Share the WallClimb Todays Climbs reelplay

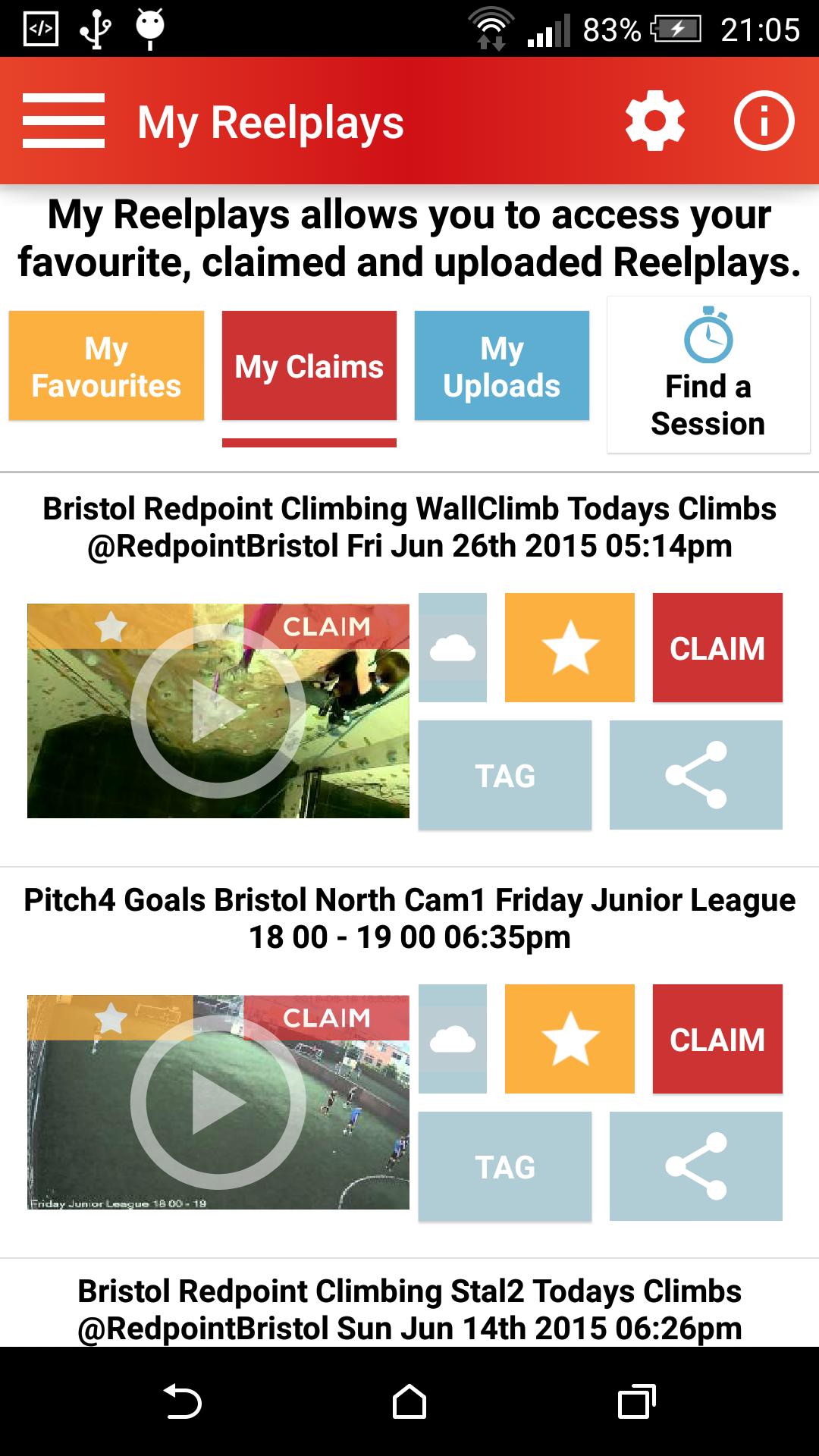[695, 775]
